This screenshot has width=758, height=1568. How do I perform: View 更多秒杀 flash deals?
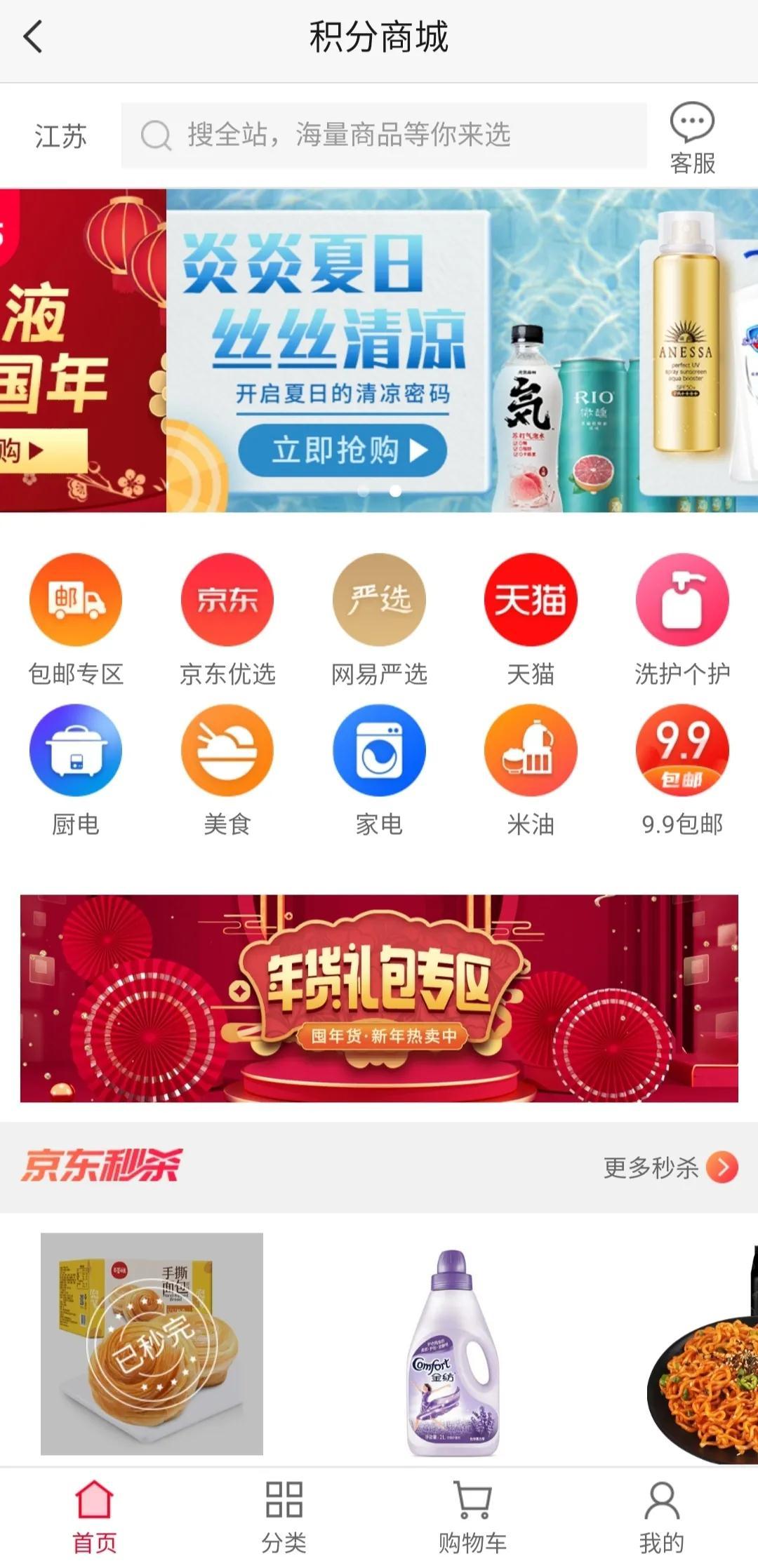[670, 1167]
